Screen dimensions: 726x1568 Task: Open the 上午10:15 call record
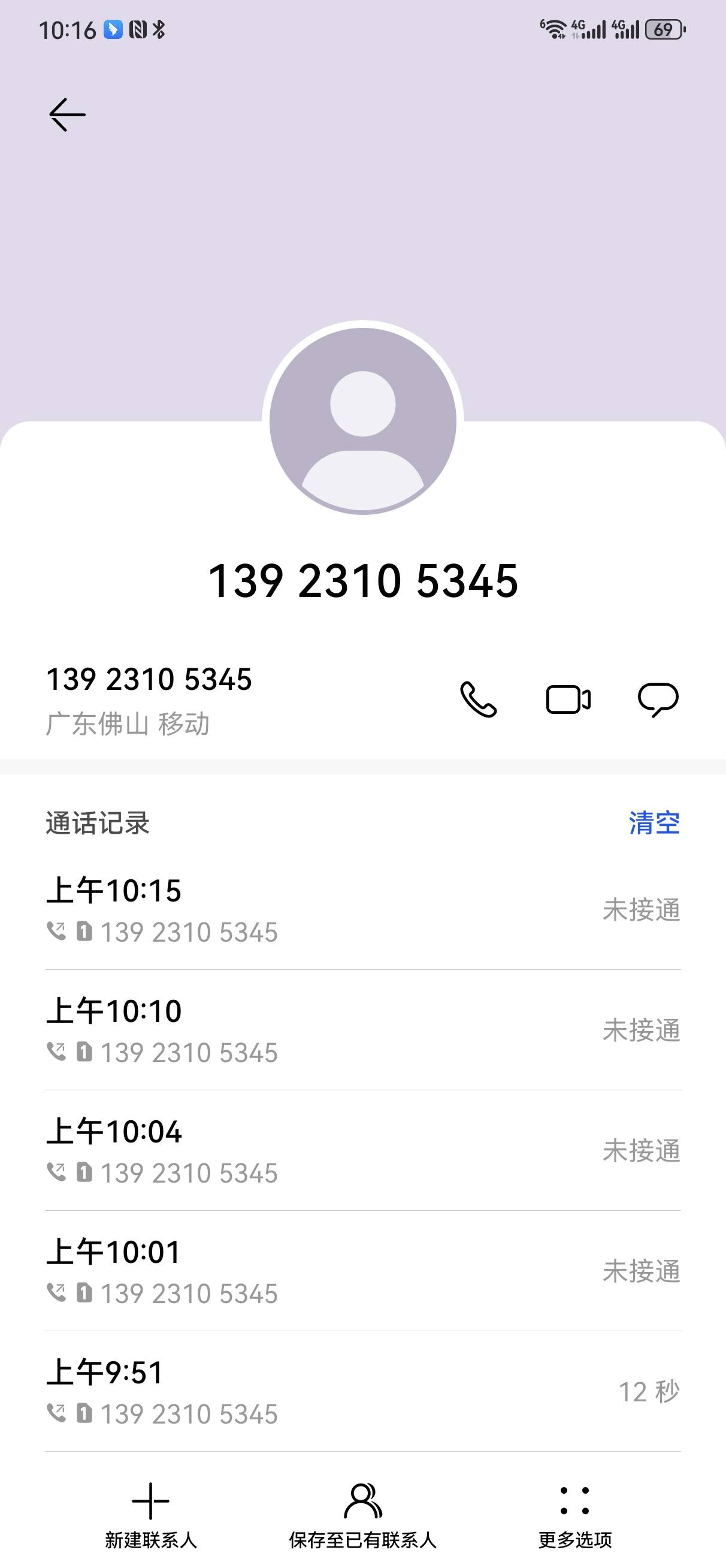click(362, 910)
